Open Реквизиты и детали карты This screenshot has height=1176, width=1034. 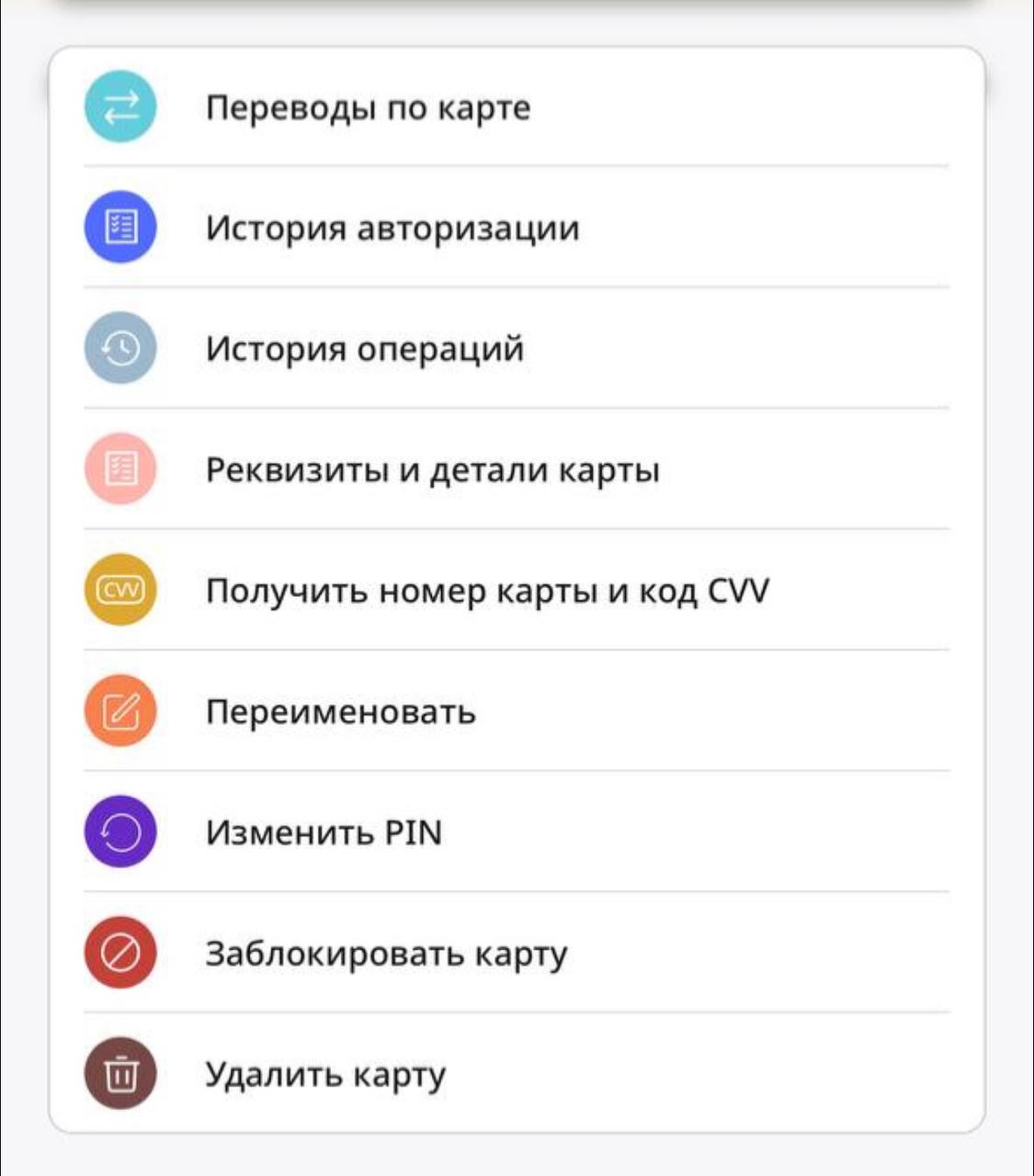coord(432,470)
